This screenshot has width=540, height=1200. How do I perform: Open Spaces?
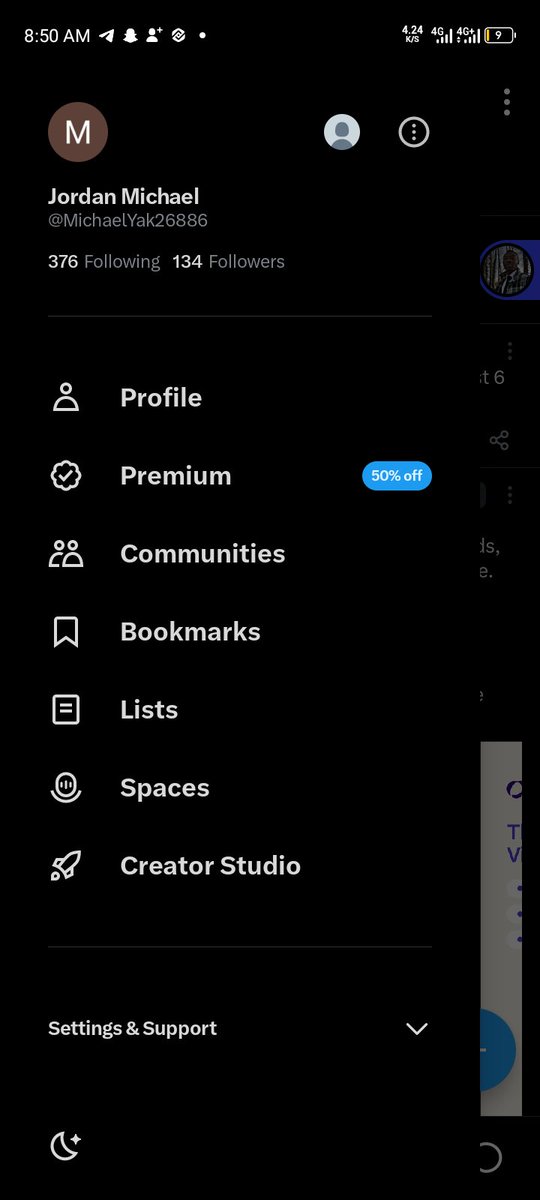point(240,788)
